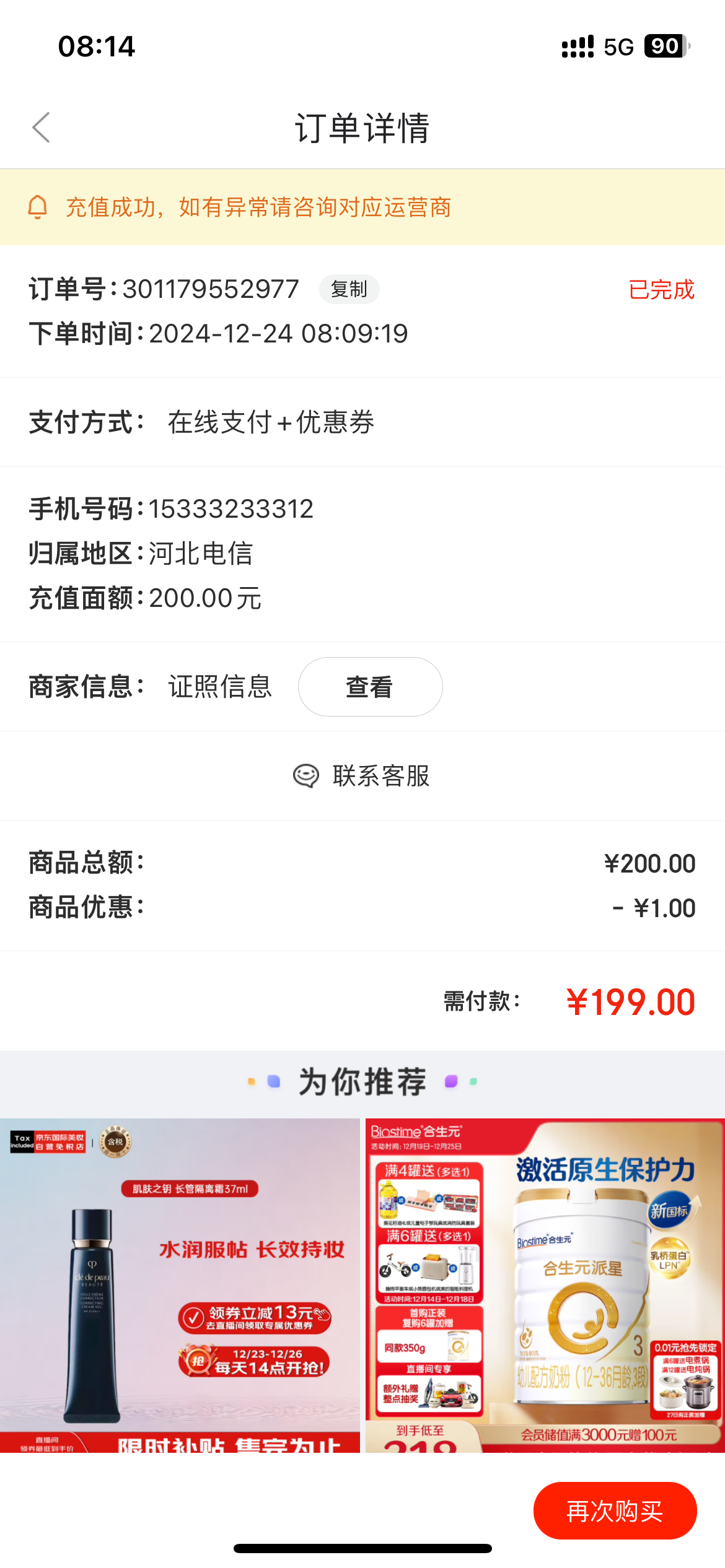Tap 查看 to view merchant license info
The width and height of the screenshot is (725, 1568).
[x=369, y=686]
